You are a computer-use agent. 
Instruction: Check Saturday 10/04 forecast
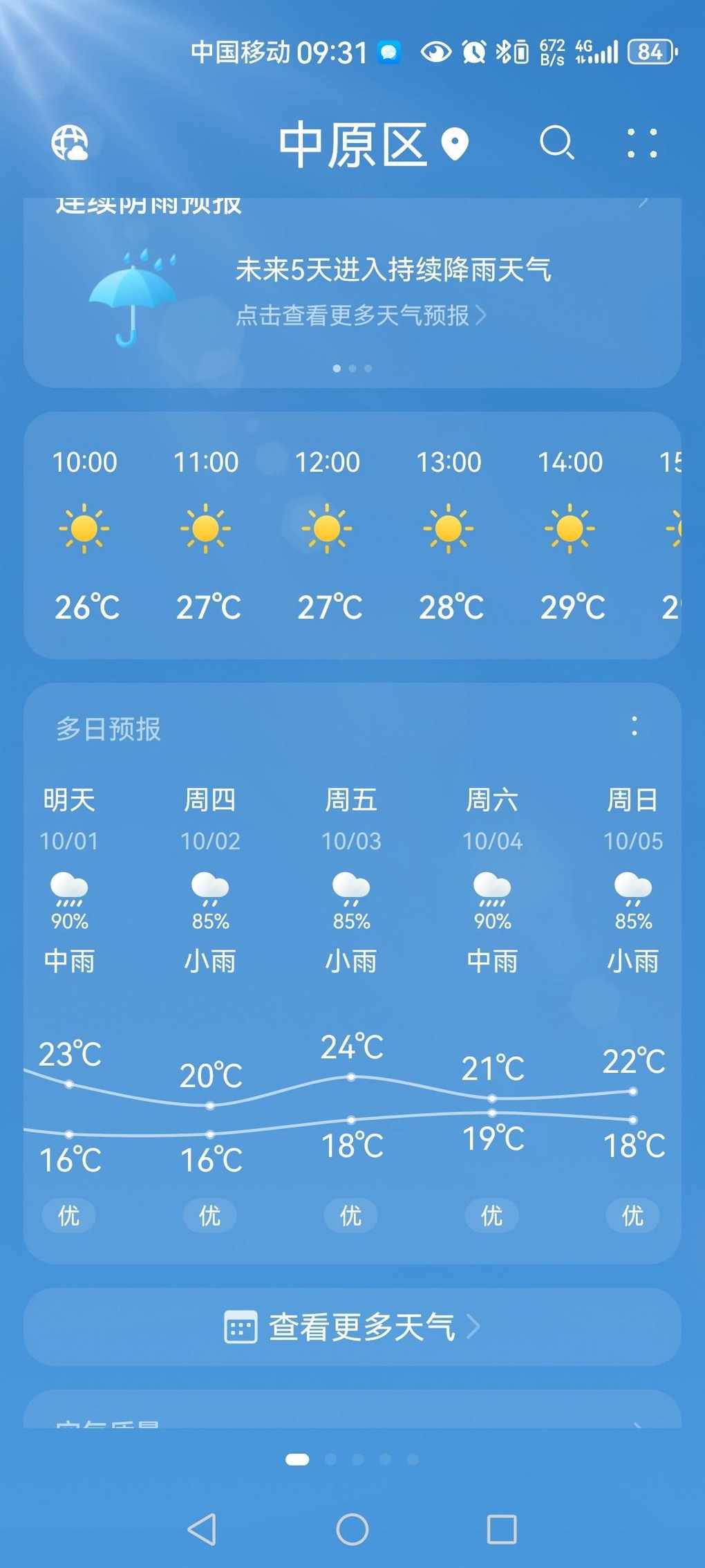tap(492, 878)
